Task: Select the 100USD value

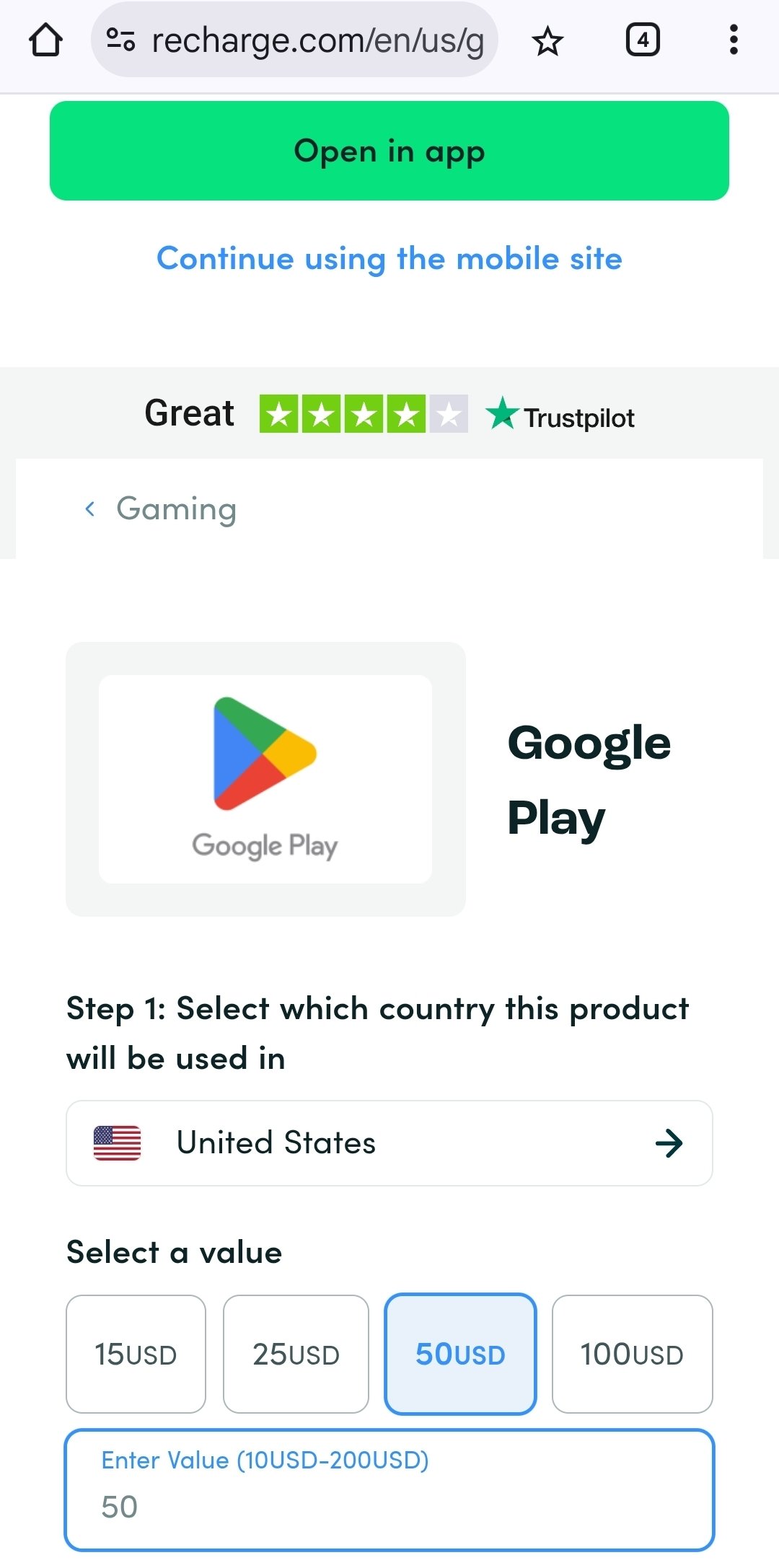Action: [x=632, y=1354]
